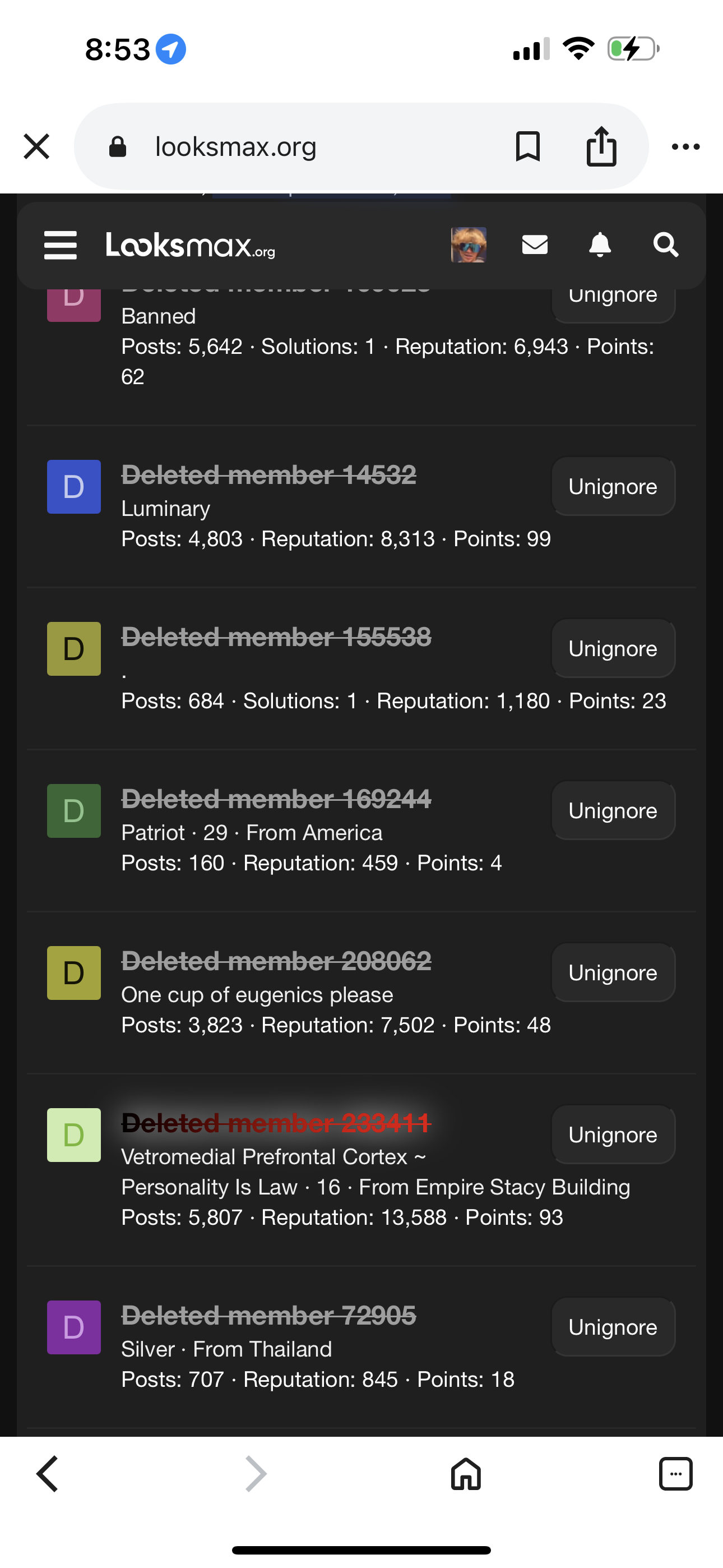
Task: Go to the browser home page
Action: [466, 1474]
